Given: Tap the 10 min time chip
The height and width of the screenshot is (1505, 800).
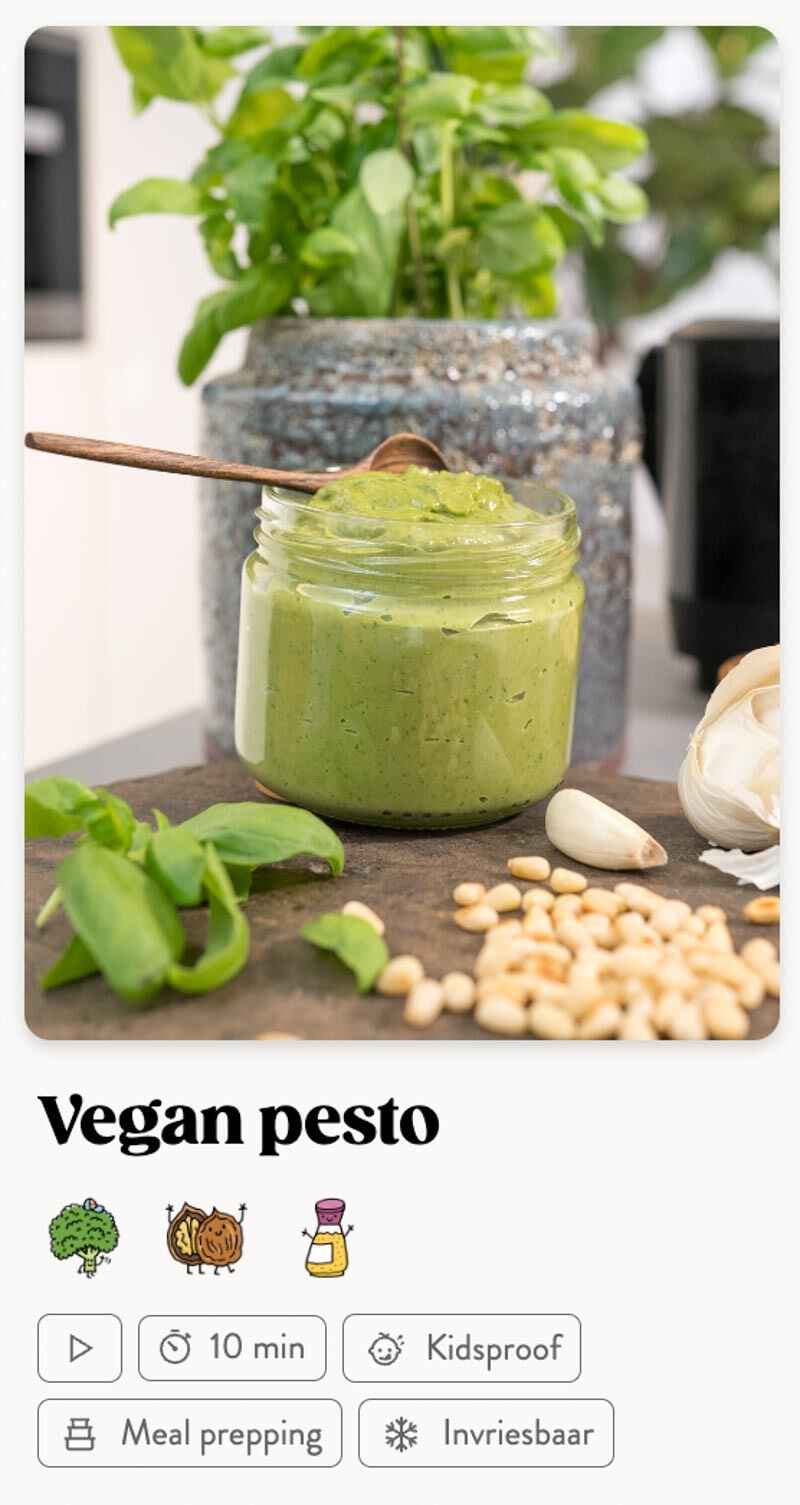Looking at the screenshot, I should click(x=232, y=1348).
